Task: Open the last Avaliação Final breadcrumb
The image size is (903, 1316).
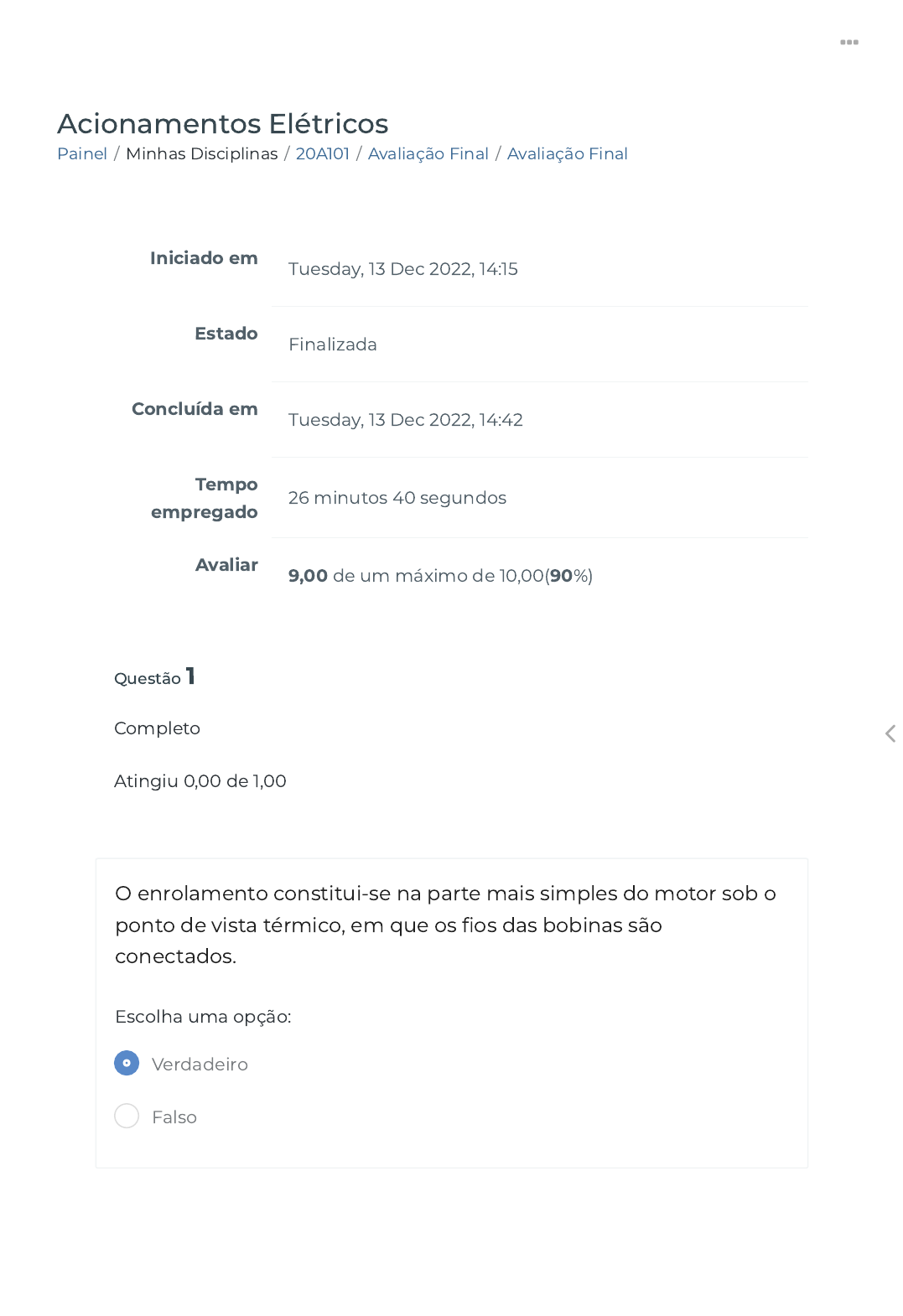Action: 567,153
